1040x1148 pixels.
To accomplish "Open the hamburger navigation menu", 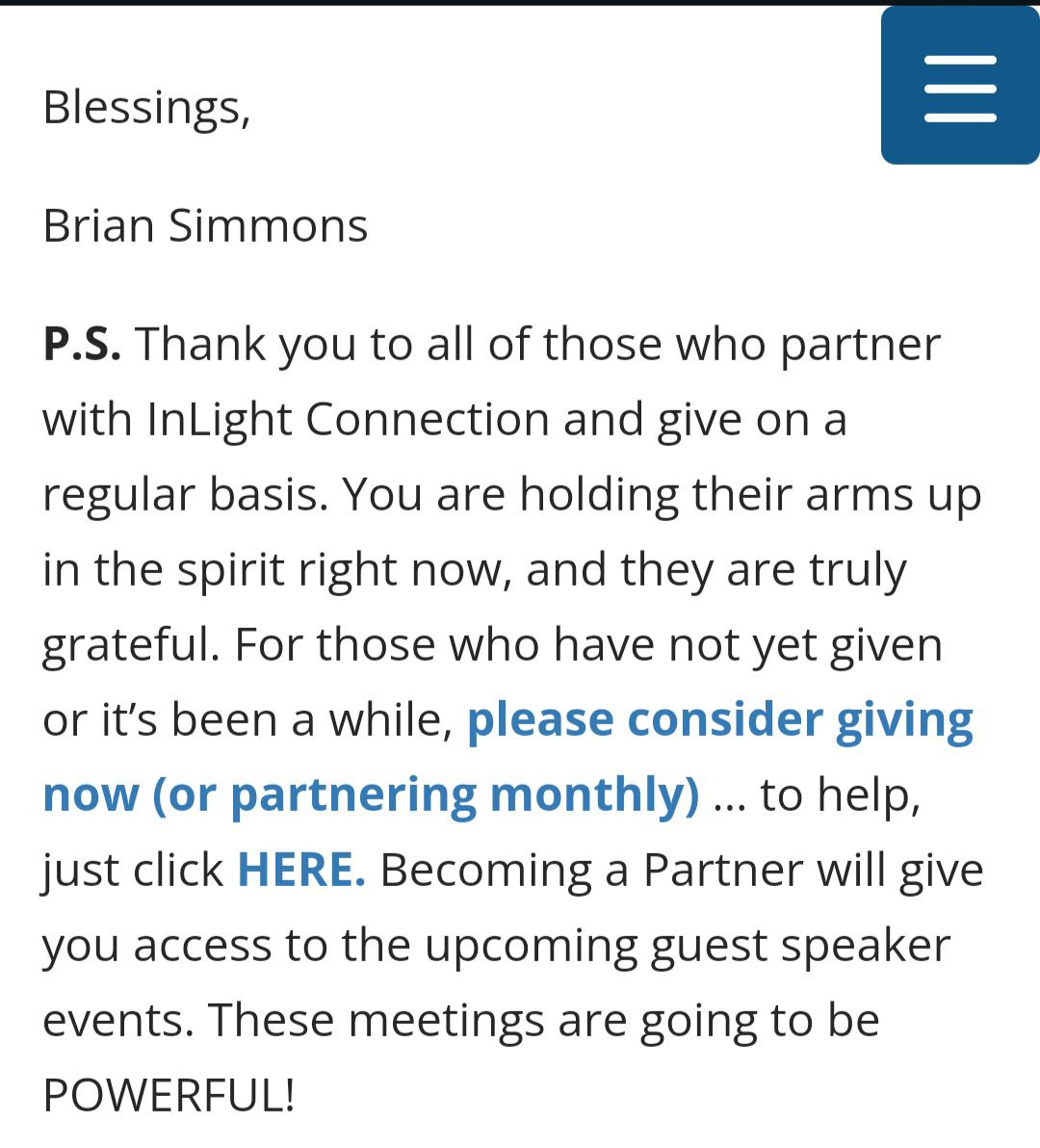I will coord(959,86).
